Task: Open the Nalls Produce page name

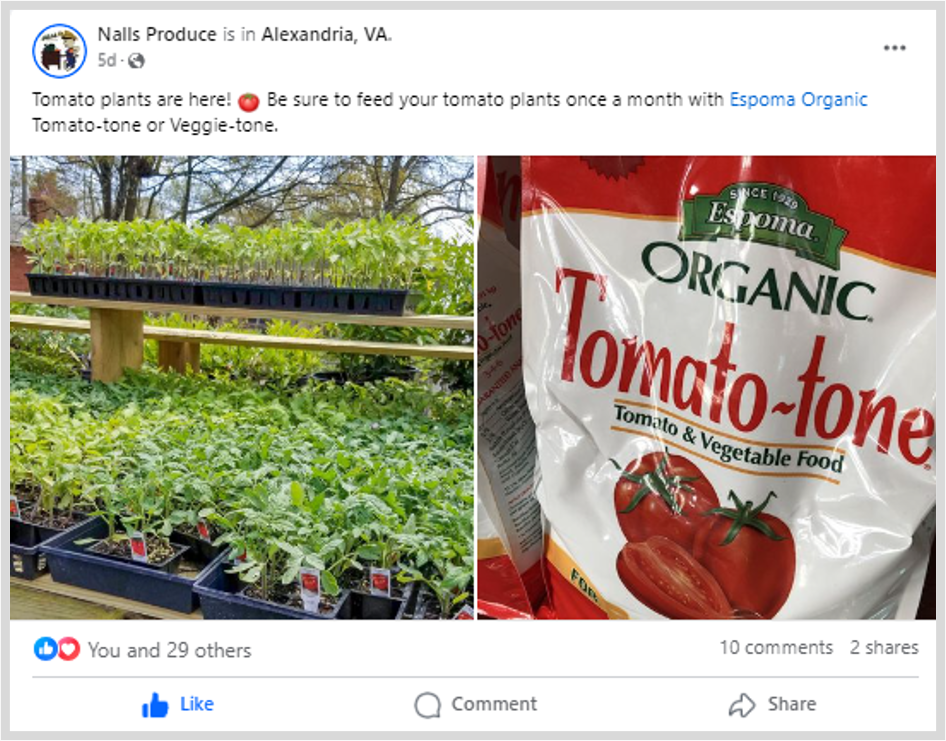Action: (157, 34)
